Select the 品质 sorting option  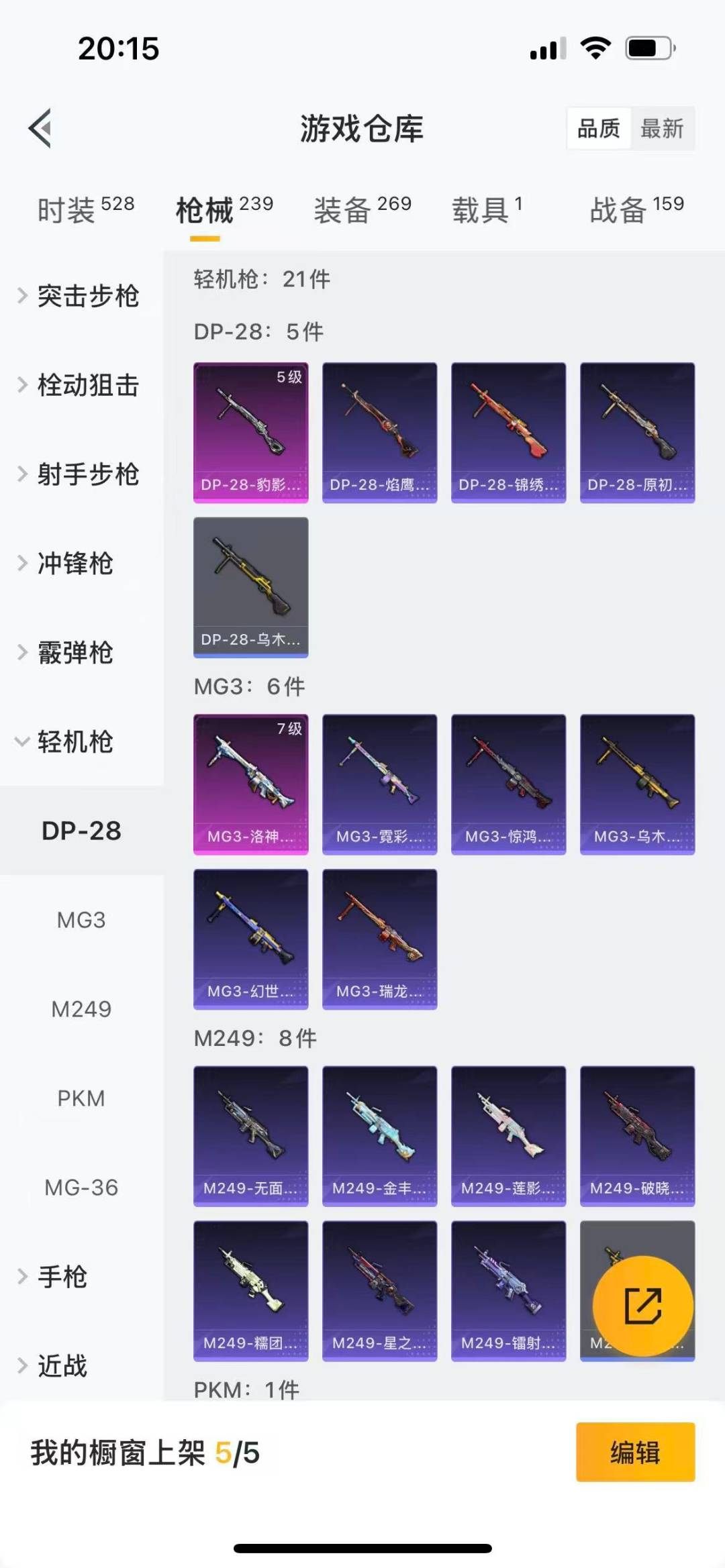(x=599, y=129)
